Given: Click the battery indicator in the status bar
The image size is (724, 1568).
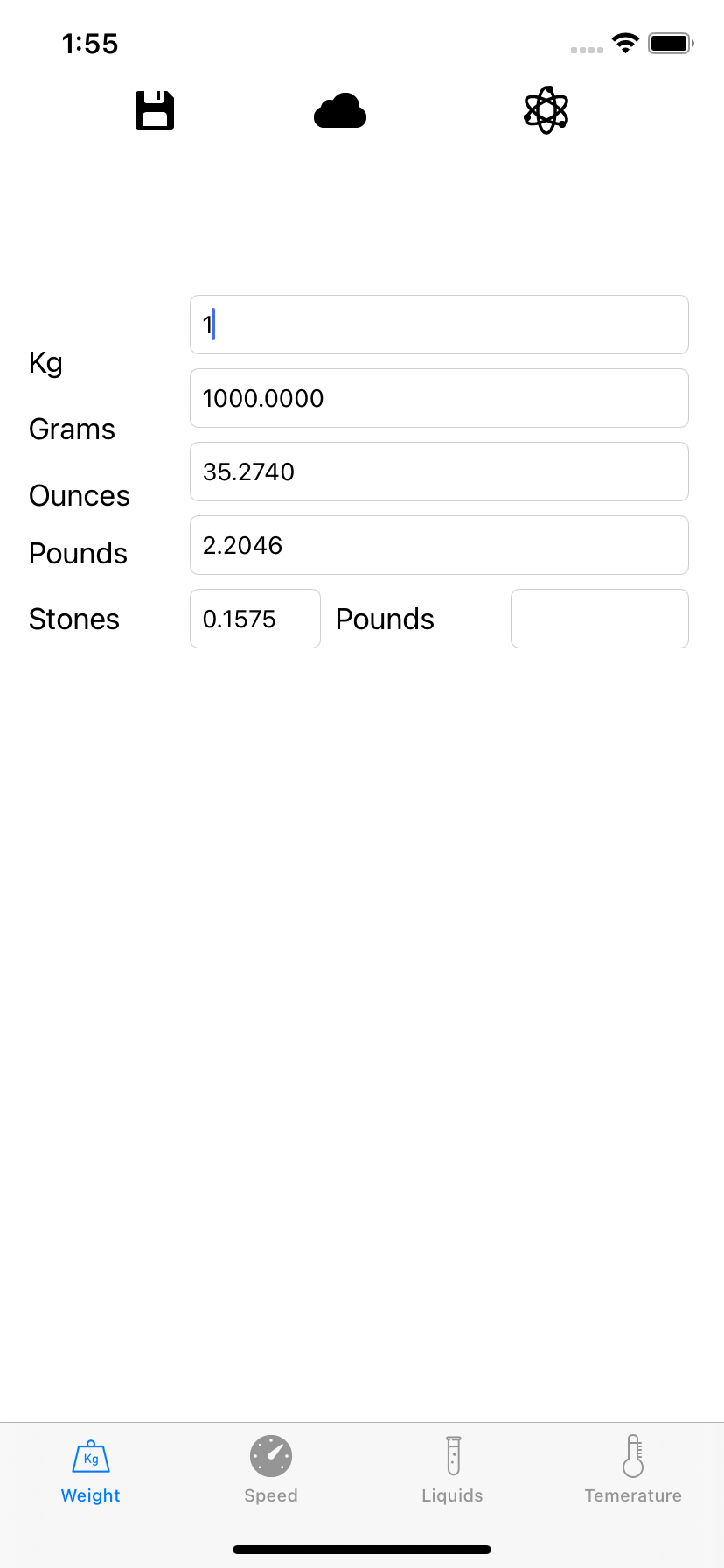Looking at the screenshot, I should pyautogui.click(x=670, y=42).
